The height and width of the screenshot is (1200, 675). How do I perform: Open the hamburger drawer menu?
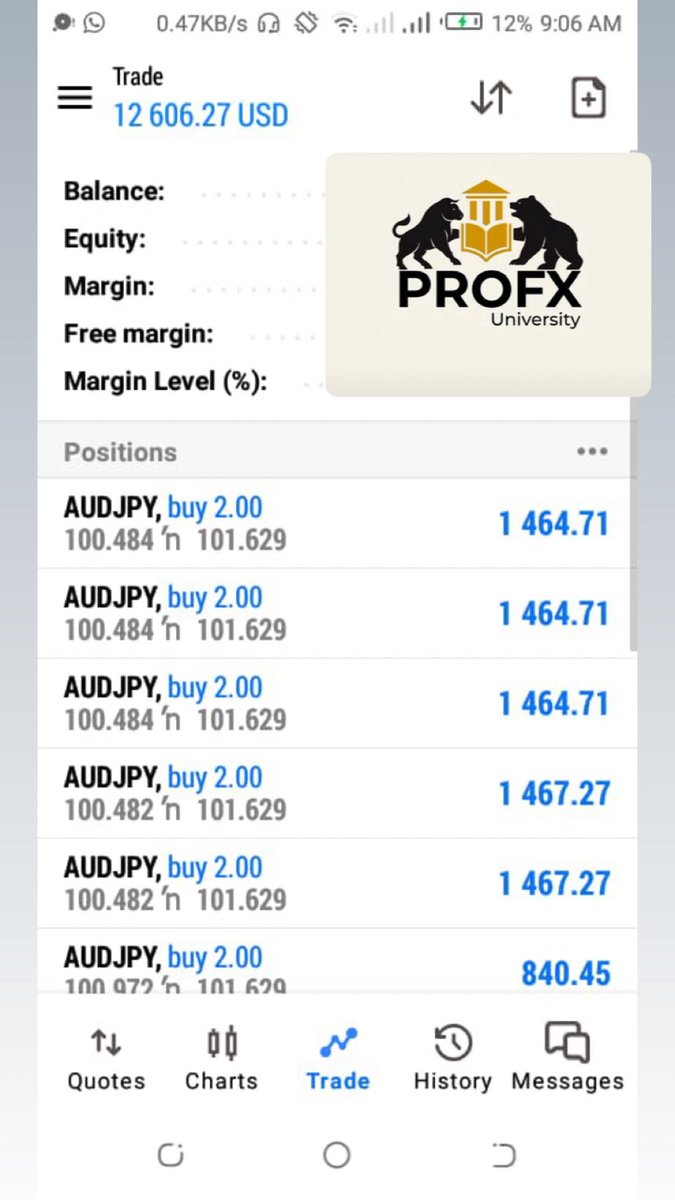click(75, 97)
